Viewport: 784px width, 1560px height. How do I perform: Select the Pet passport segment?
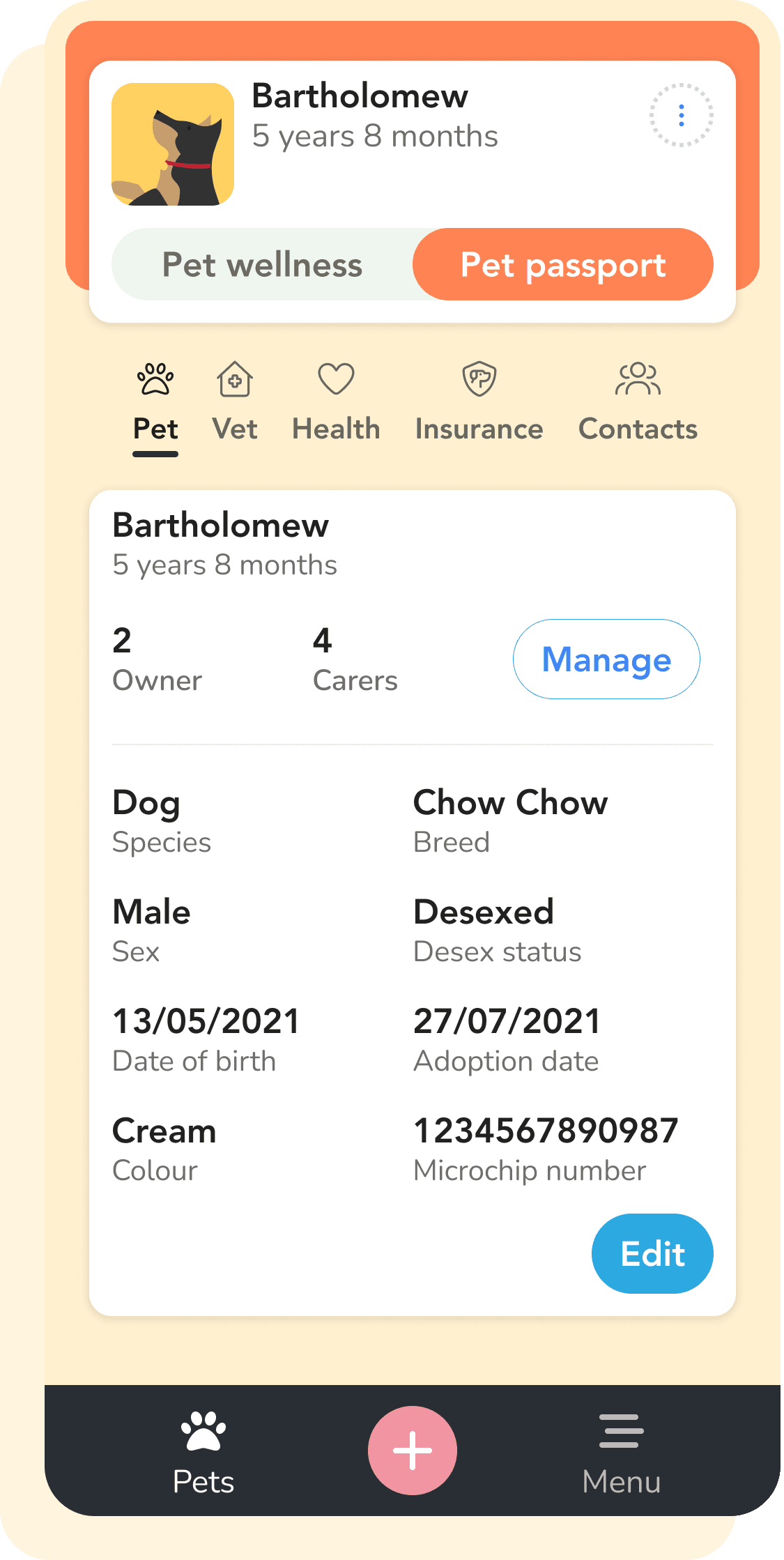(x=563, y=264)
